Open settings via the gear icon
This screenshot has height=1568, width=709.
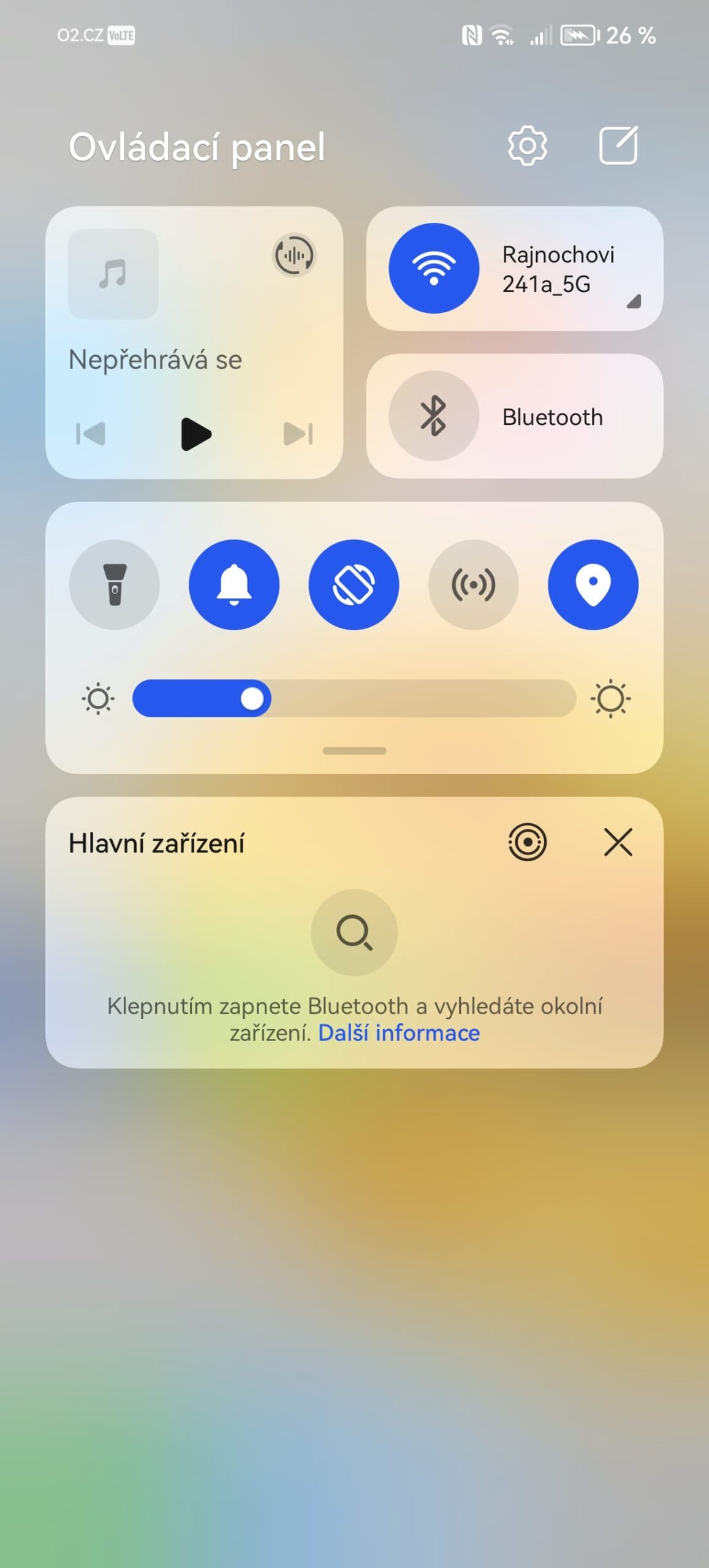point(527,146)
